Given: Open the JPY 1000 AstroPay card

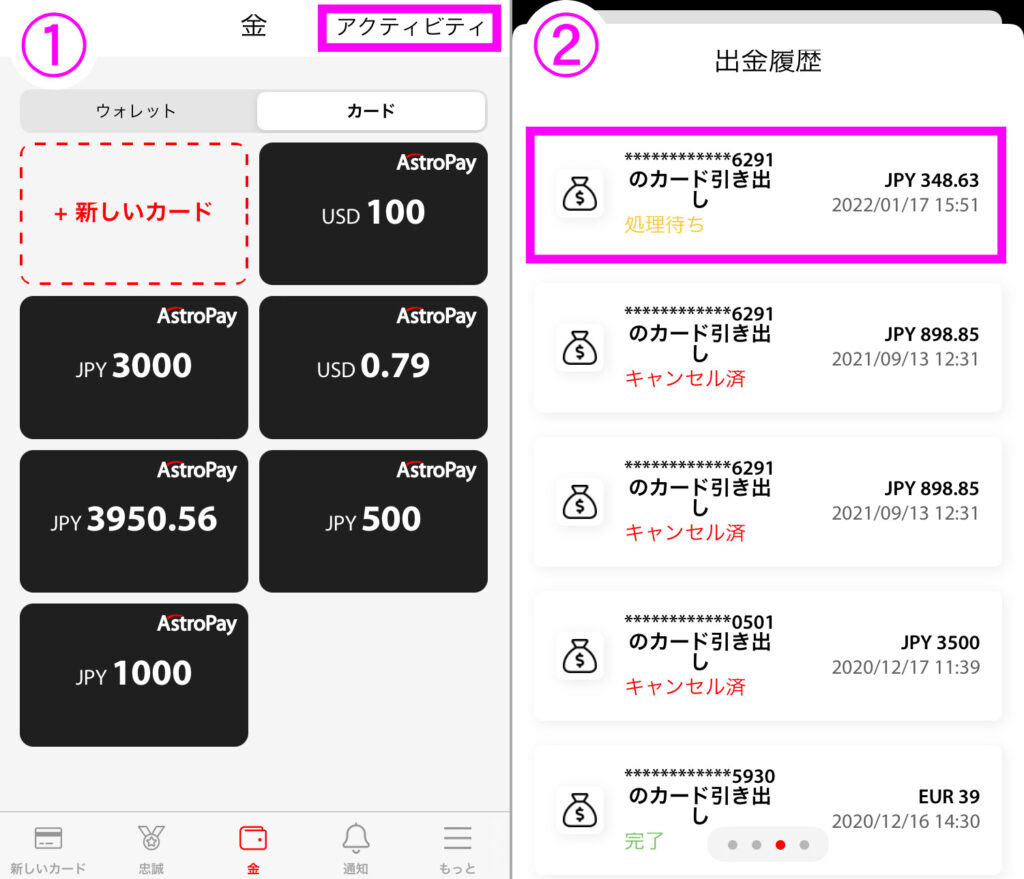Looking at the screenshot, I should 133,674.
